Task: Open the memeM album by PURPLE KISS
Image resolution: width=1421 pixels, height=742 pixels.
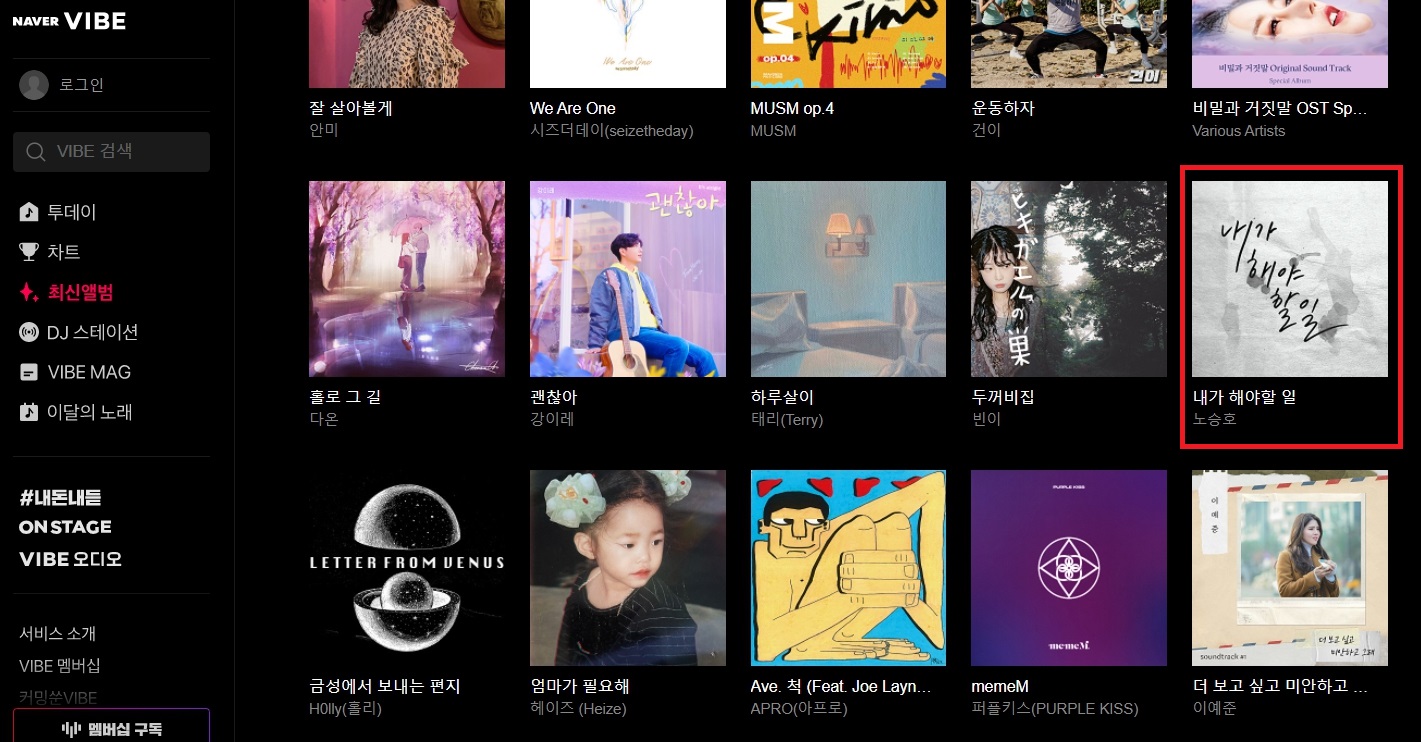Action: pyautogui.click(x=1068, y=568)
